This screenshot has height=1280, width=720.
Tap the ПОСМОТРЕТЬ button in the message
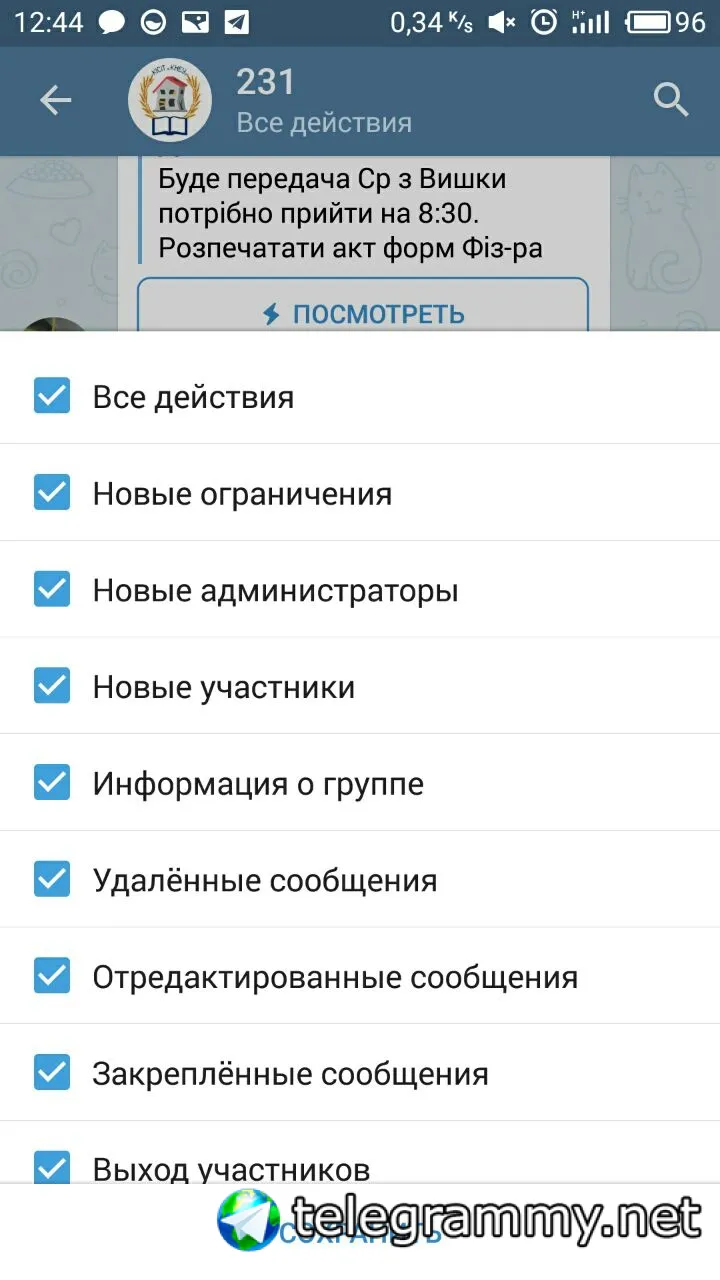pos(363,313)
